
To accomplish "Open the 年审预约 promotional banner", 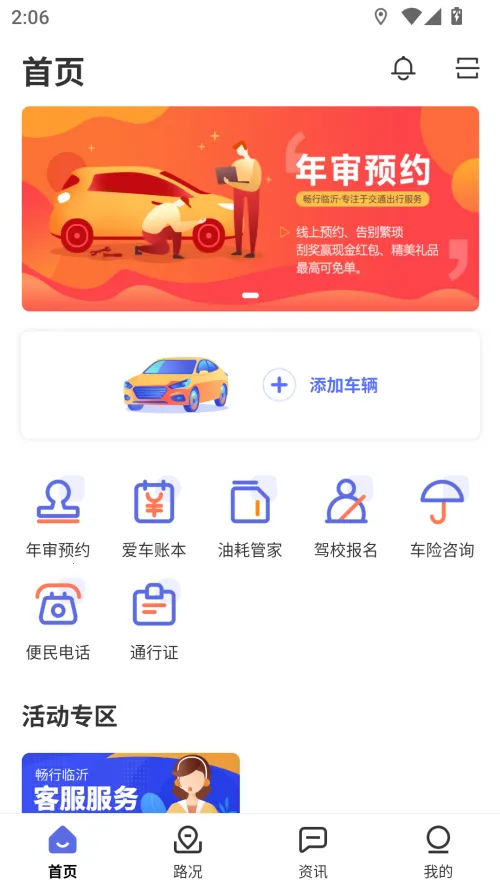I will point(251,209).
